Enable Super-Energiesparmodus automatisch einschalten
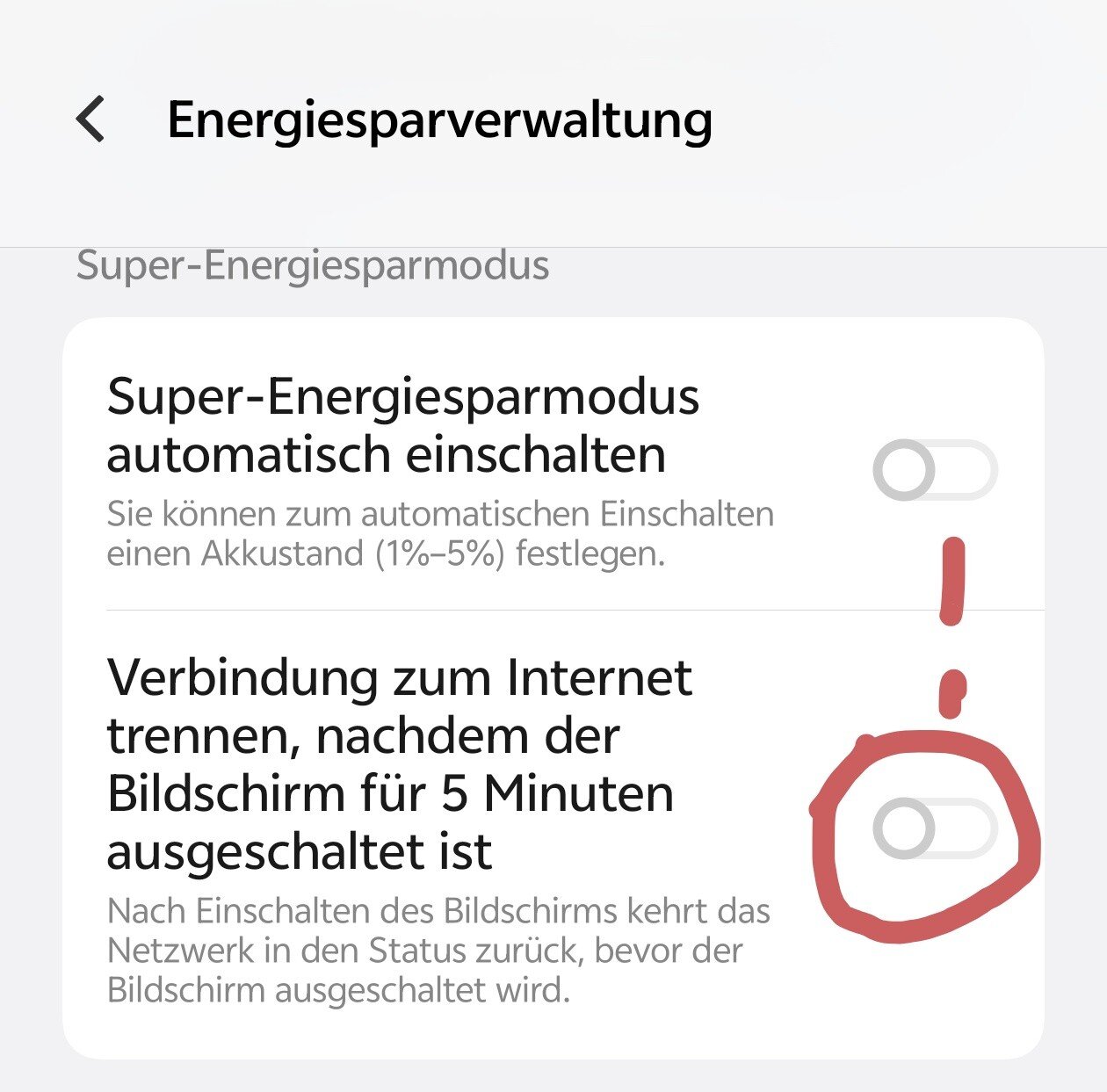1107x1092 pixels. point(934,471)
